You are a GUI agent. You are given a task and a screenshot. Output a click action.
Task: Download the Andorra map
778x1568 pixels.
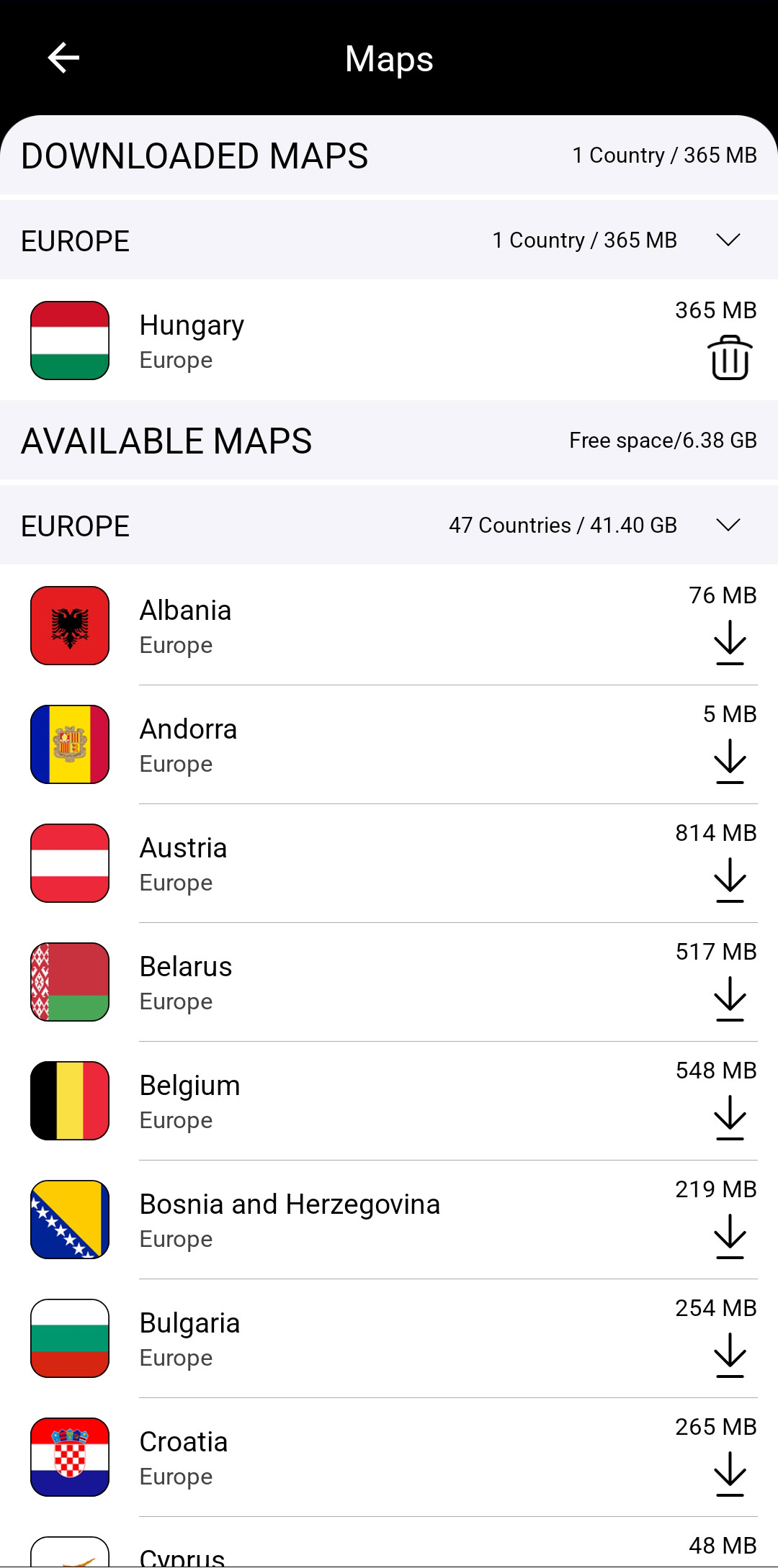coord(730,761)
